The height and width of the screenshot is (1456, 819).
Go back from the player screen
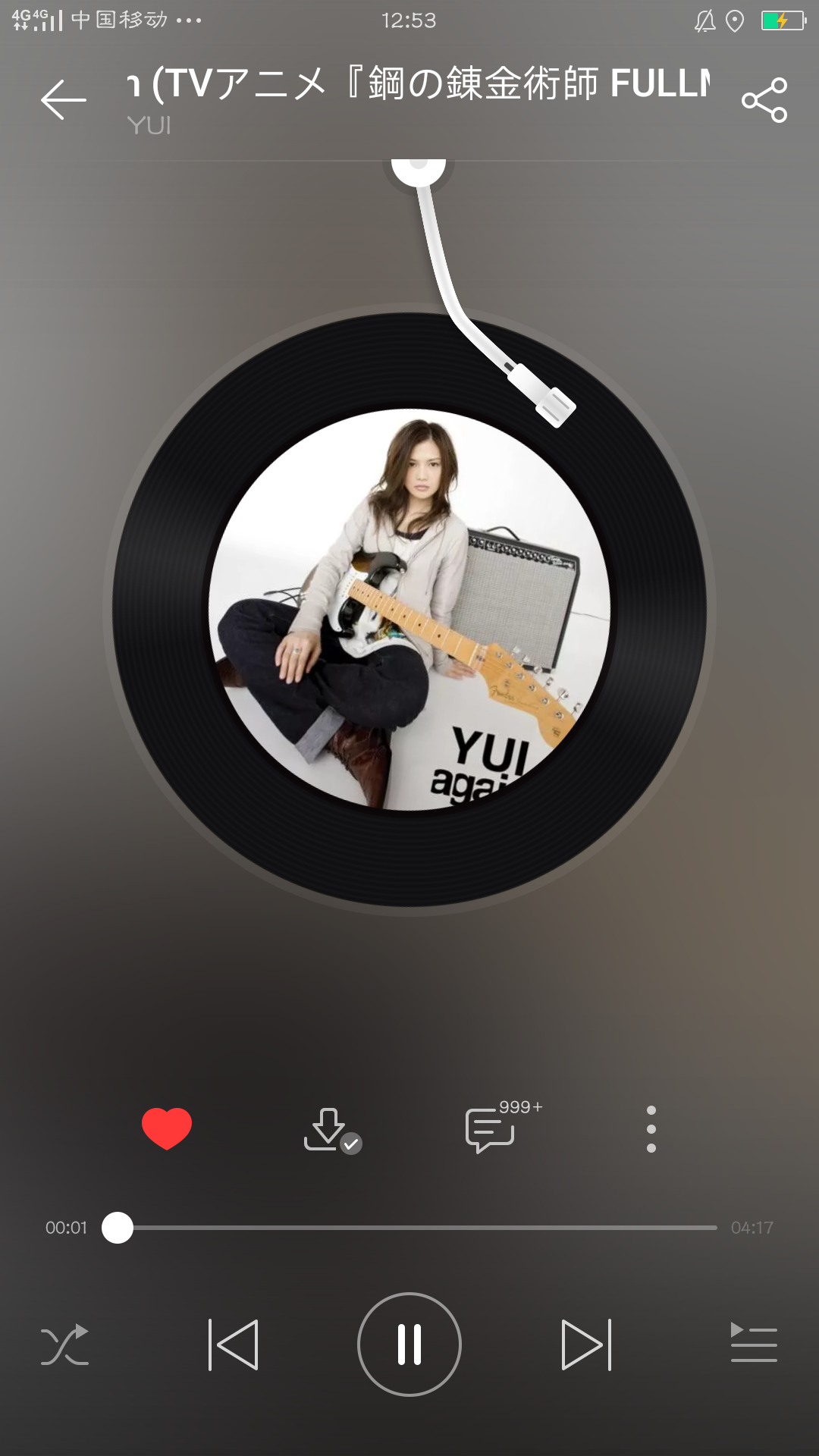coord(64,100)
